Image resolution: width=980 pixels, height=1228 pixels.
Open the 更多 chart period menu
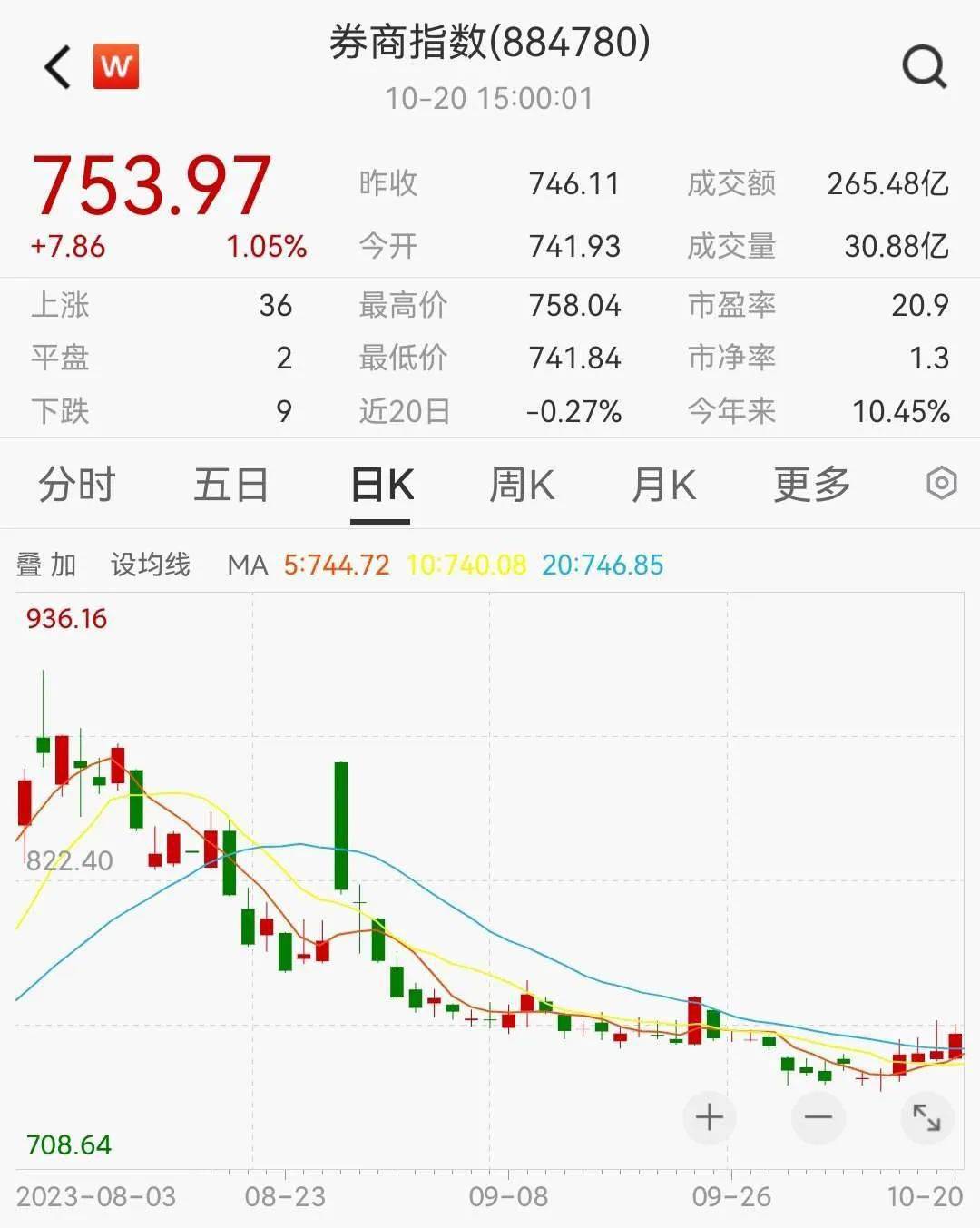(x=810, y=485)
